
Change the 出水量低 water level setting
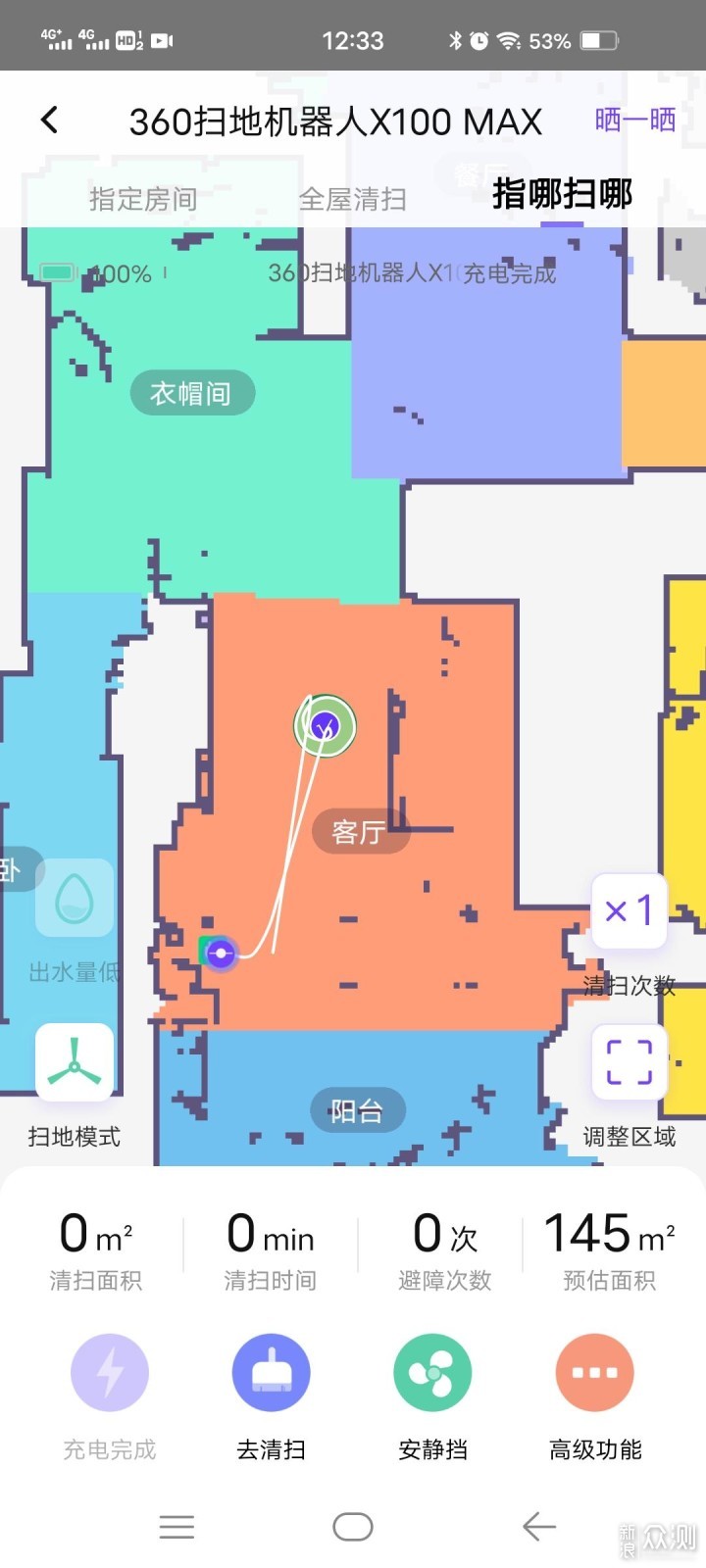[x=75, y=899]
